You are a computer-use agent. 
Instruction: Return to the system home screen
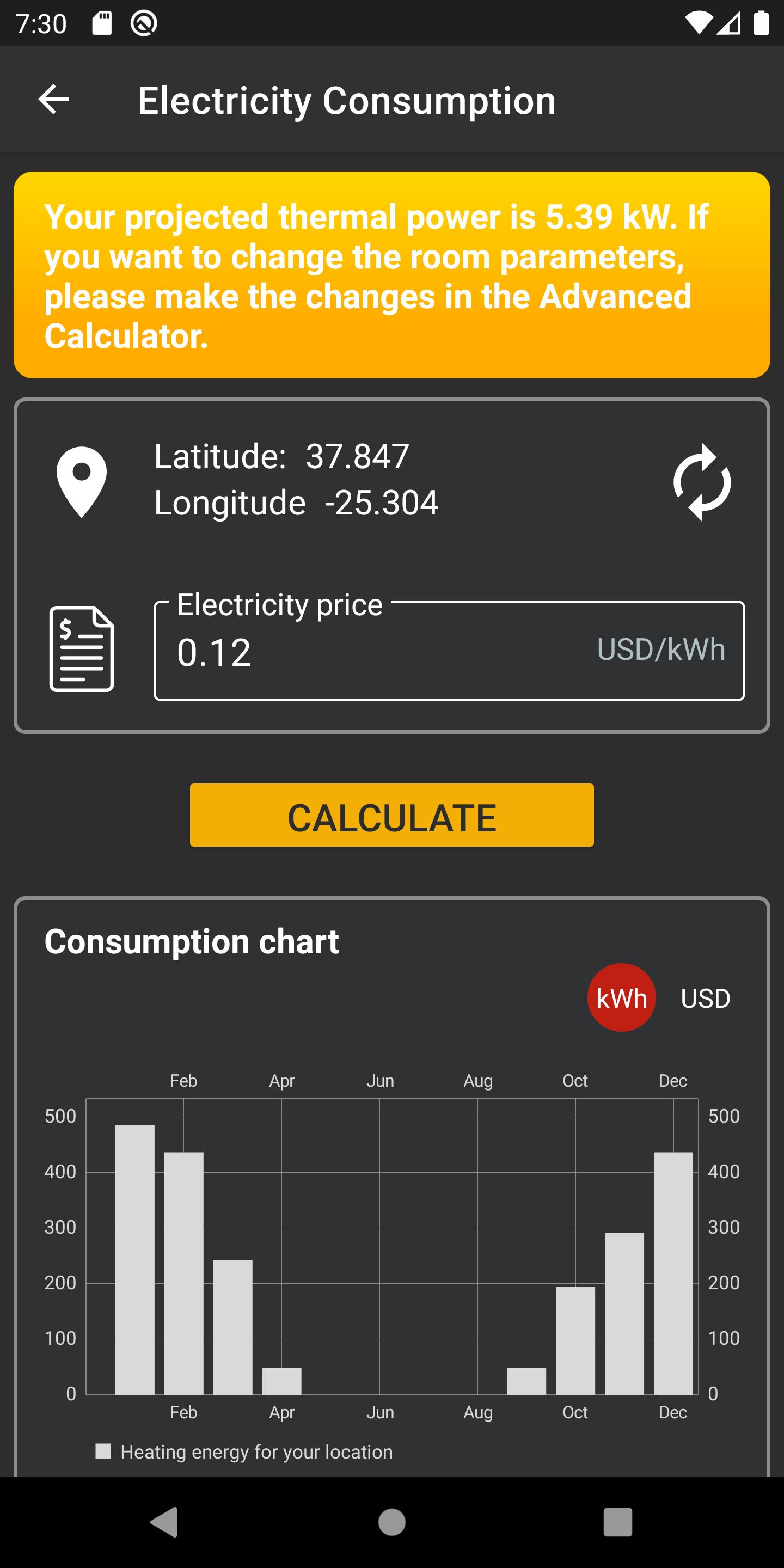[392, 1522]
